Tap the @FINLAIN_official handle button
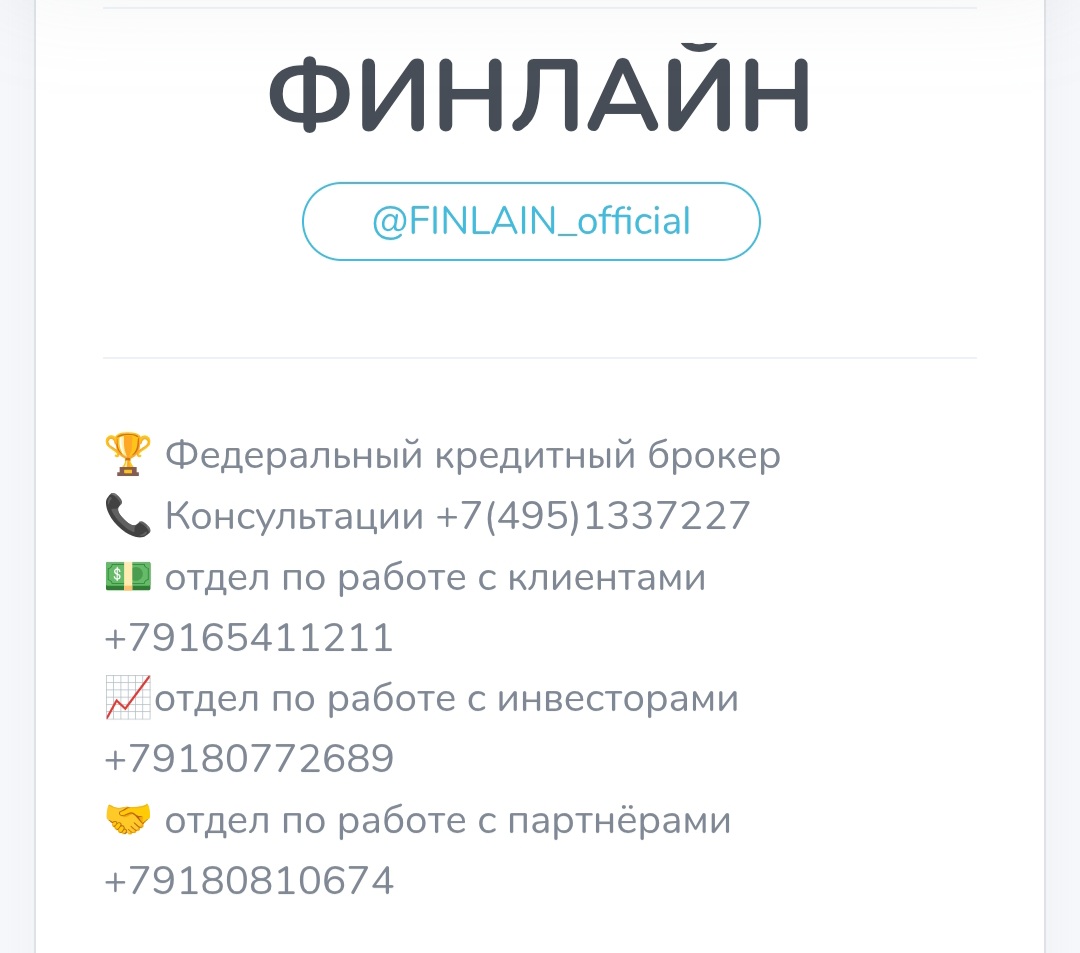The width and height of the screenshot is (1080, 953). tap(531, 221)
